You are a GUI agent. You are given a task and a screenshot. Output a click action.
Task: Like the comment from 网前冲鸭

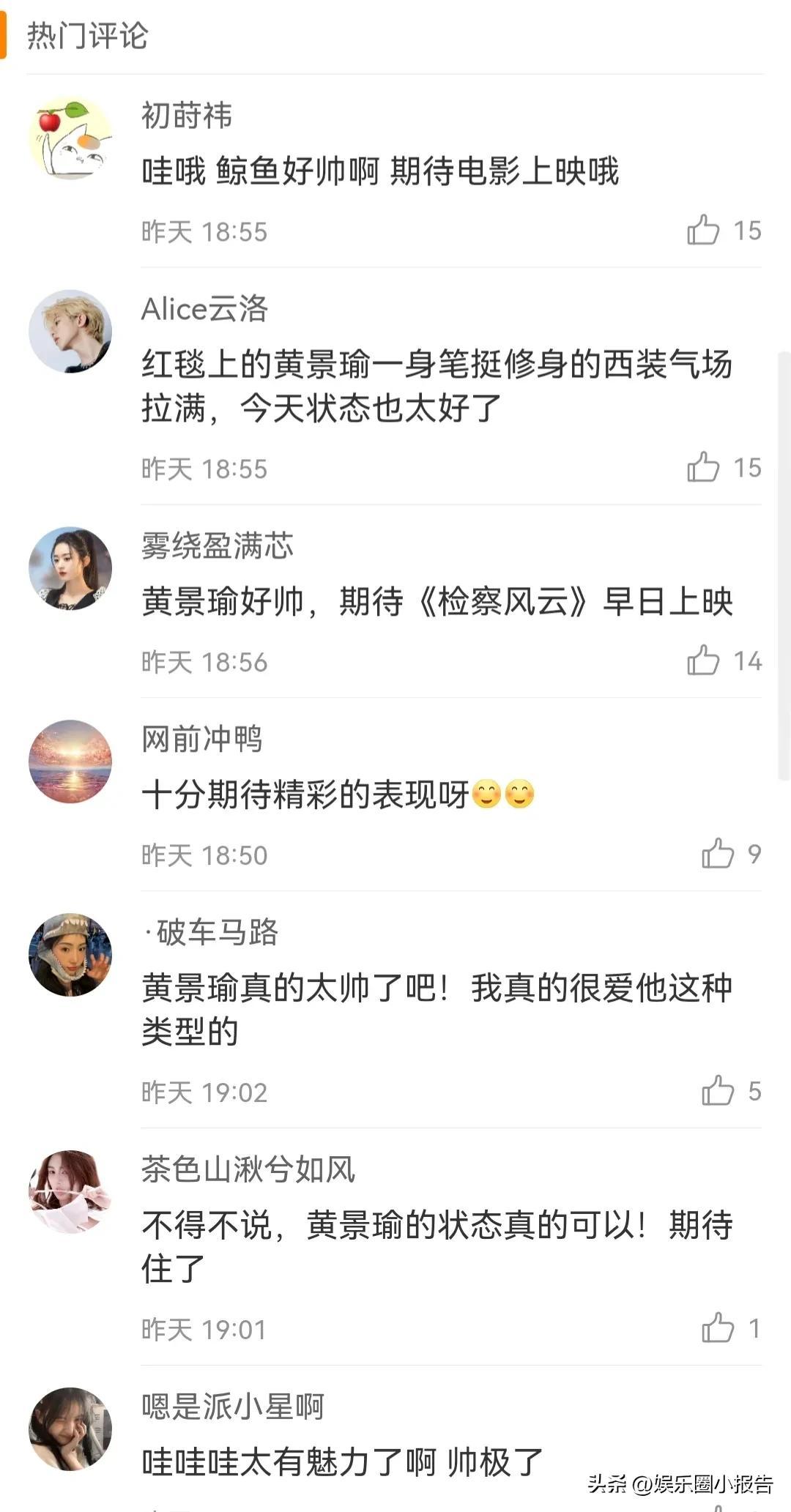click(717, 854)
